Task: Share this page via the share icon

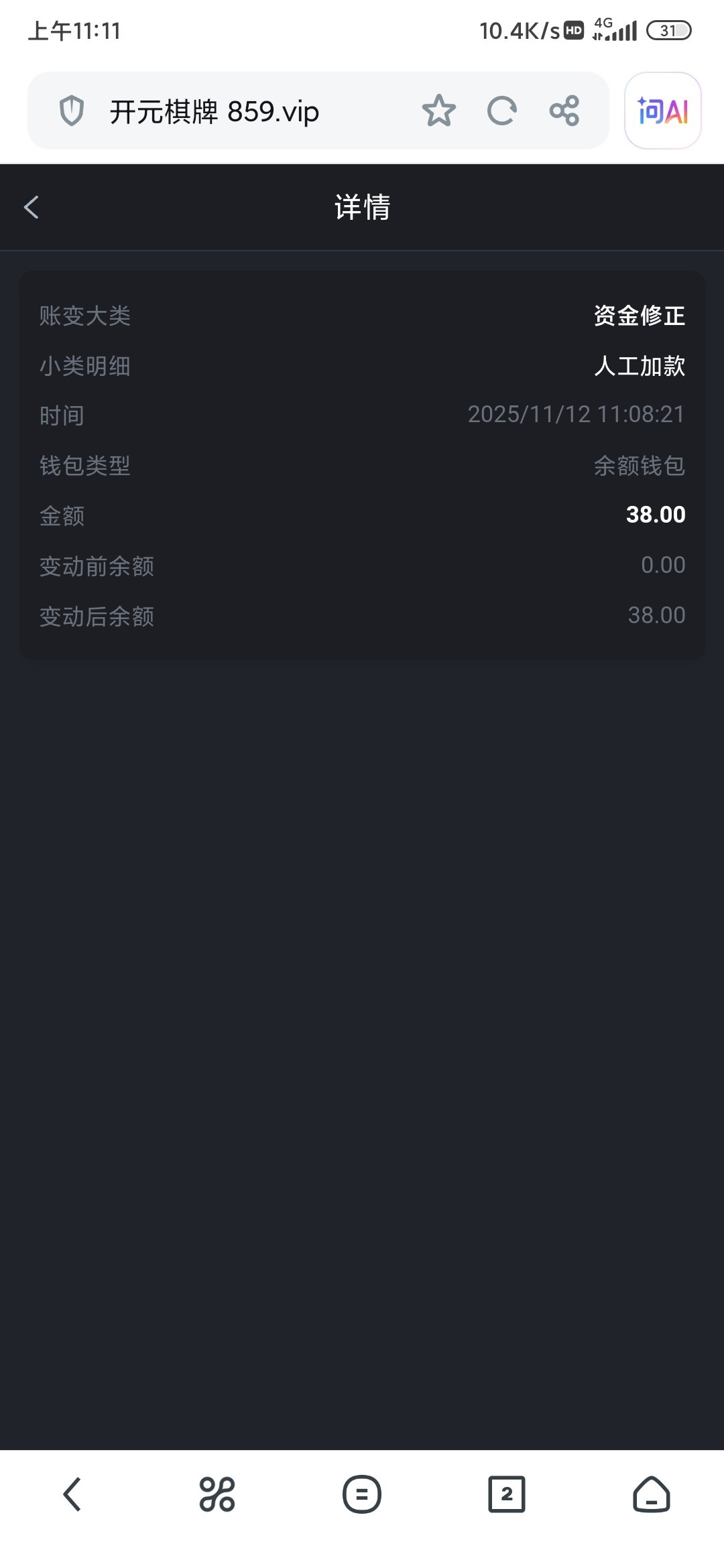Action: (x=564, y=111)
